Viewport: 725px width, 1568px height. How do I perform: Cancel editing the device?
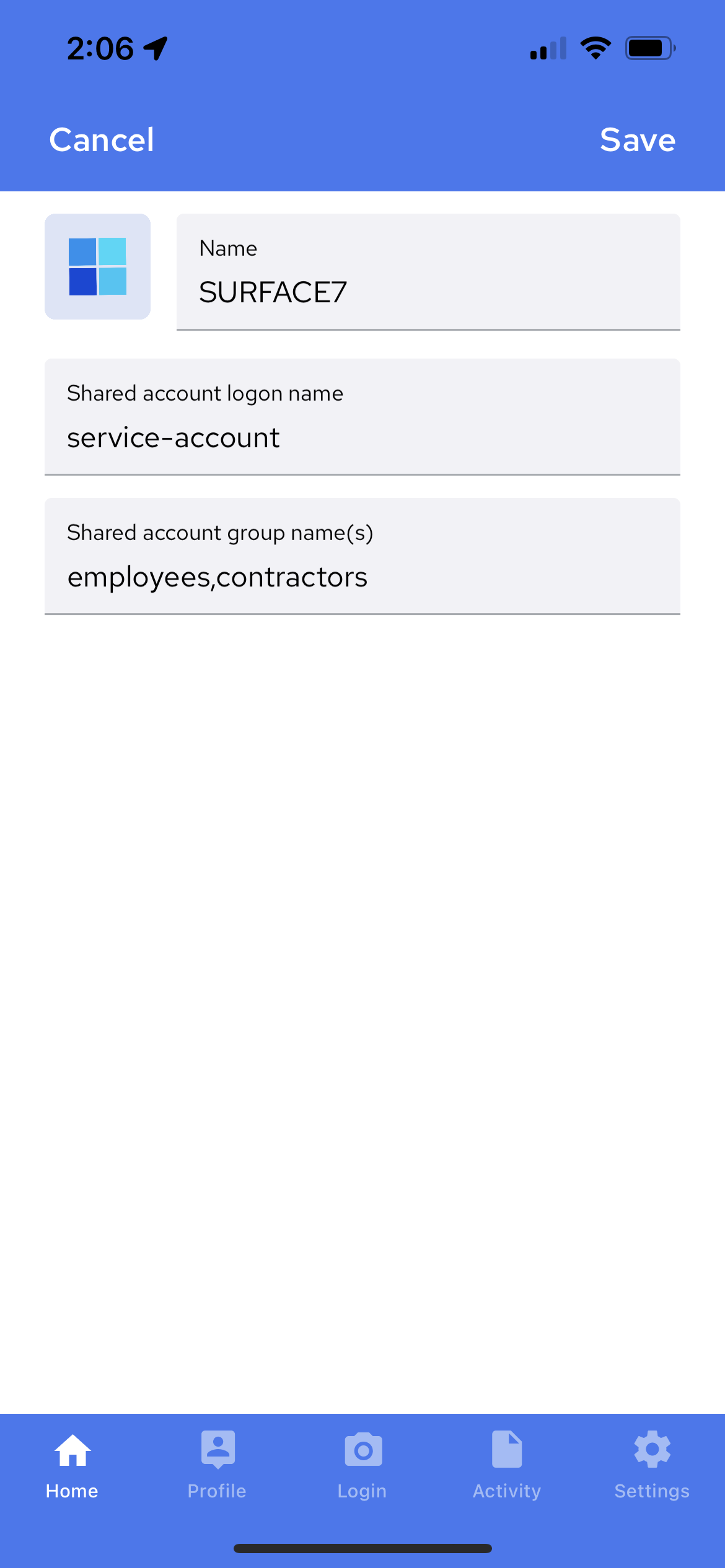(x=102, y=140)
